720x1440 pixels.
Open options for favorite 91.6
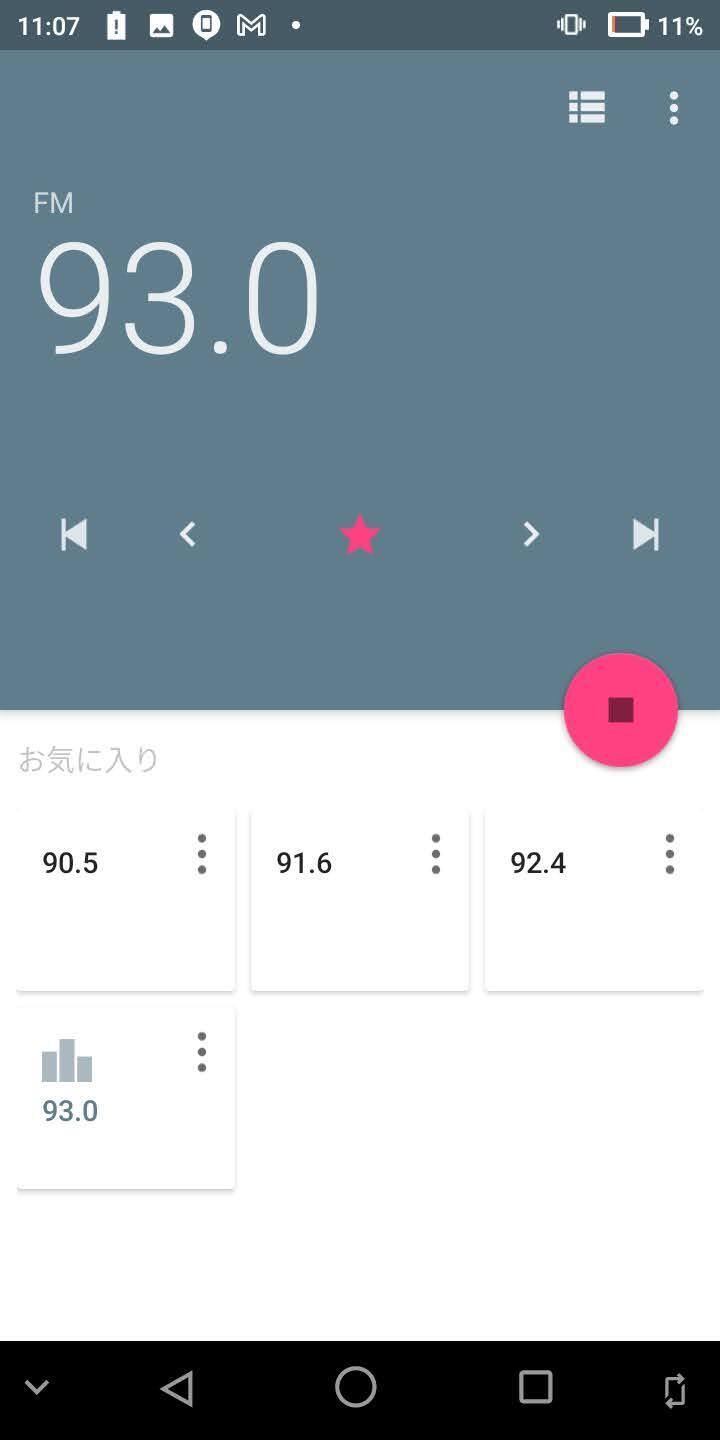[436, 854]
